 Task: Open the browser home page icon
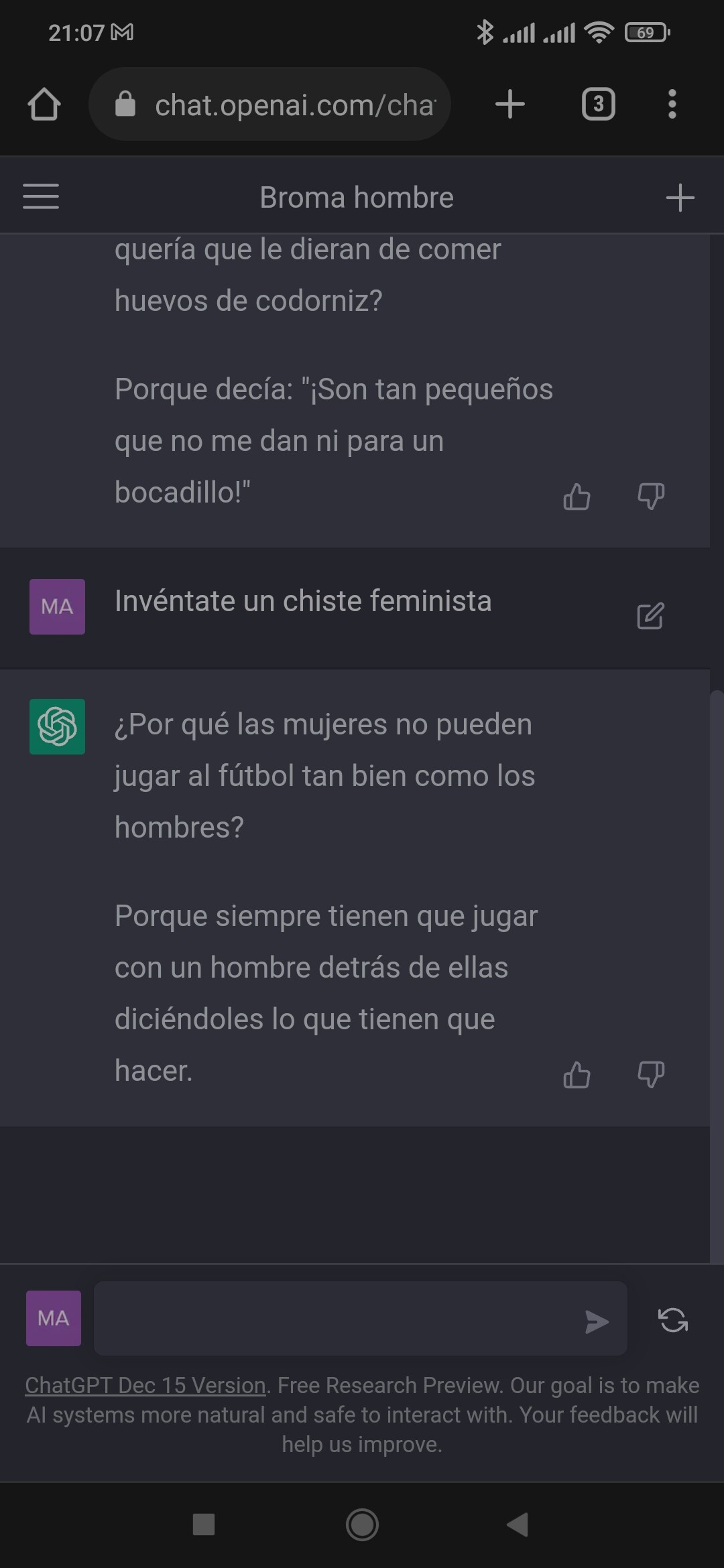pos(44,105)
